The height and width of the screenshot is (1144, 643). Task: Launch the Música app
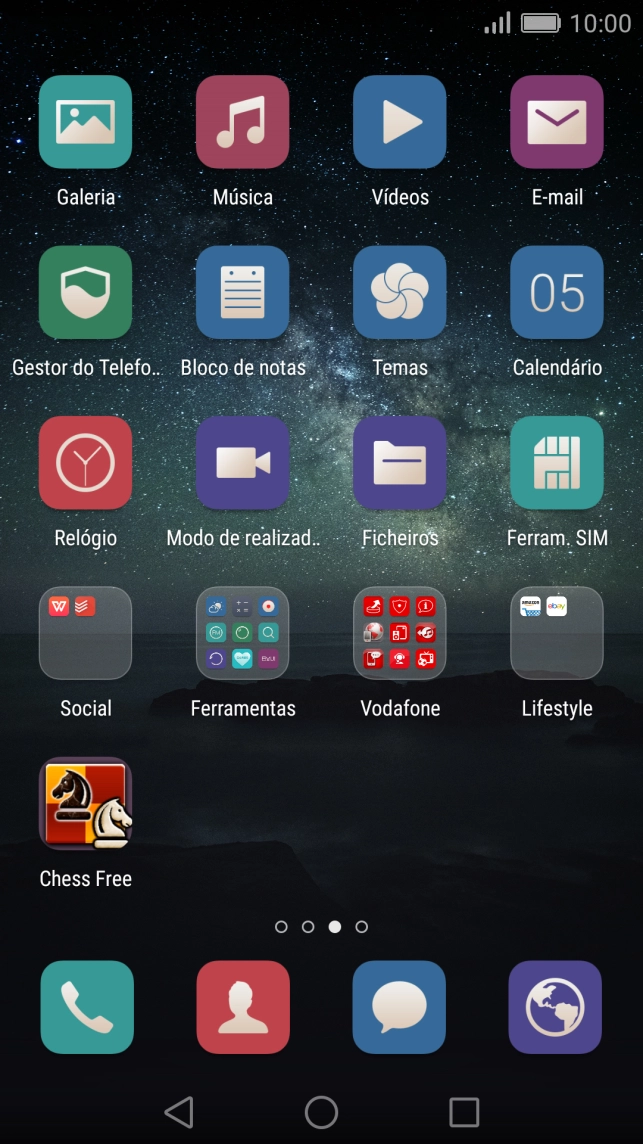click(x=242, y=122)
